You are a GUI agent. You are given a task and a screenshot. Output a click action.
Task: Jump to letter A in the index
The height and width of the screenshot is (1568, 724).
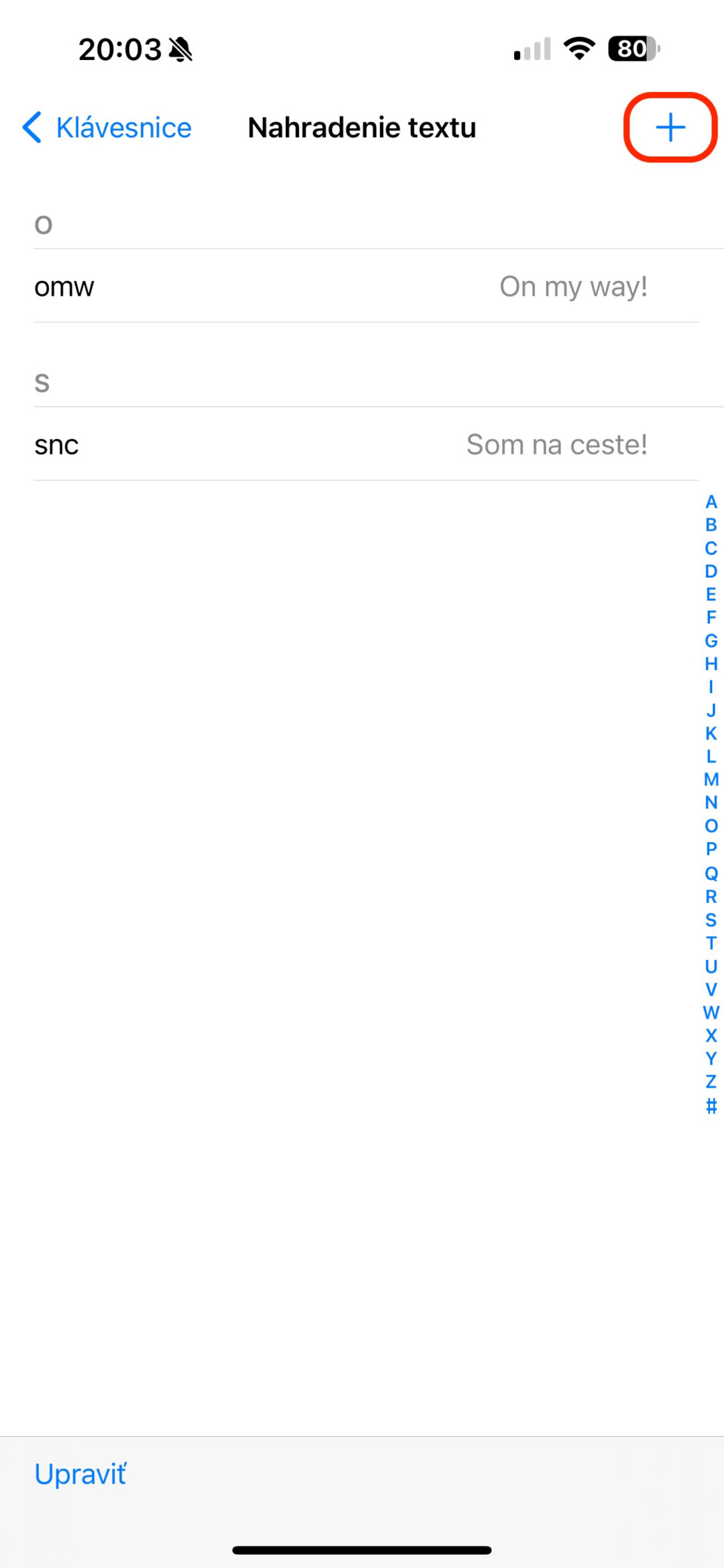pyautogui.click(x=711, y=502)
